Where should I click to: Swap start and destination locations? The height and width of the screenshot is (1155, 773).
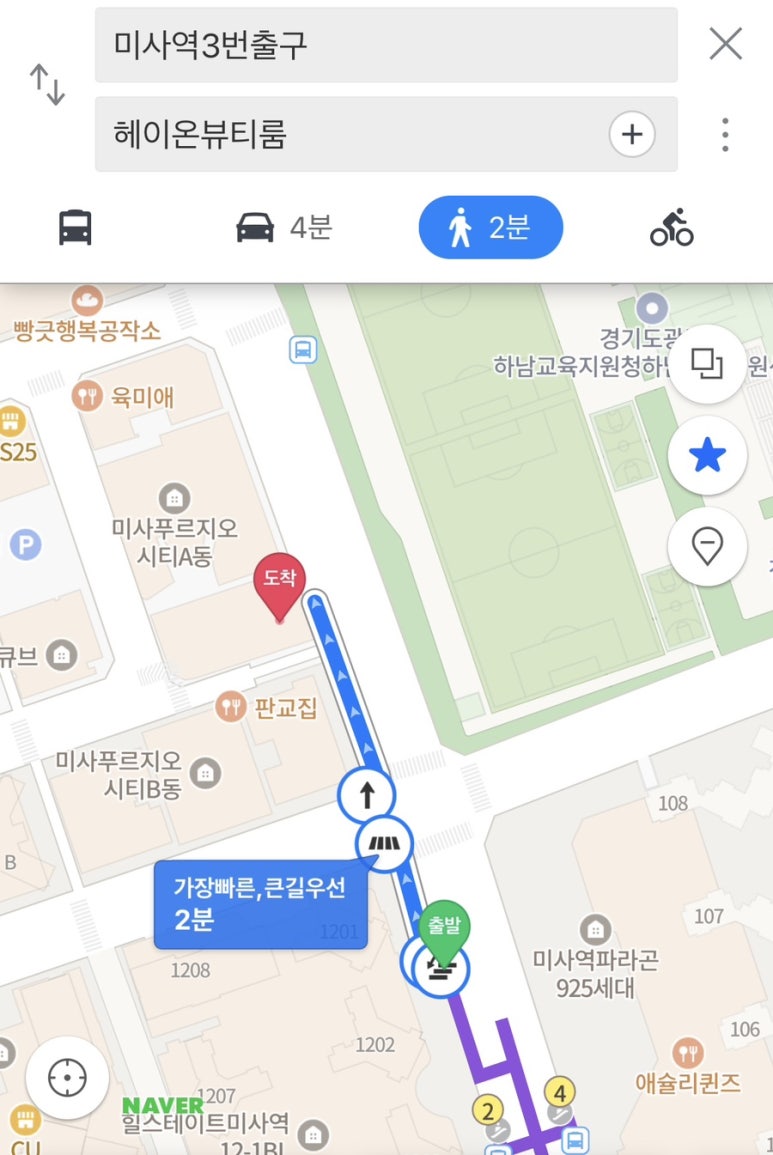coord(47,85)
